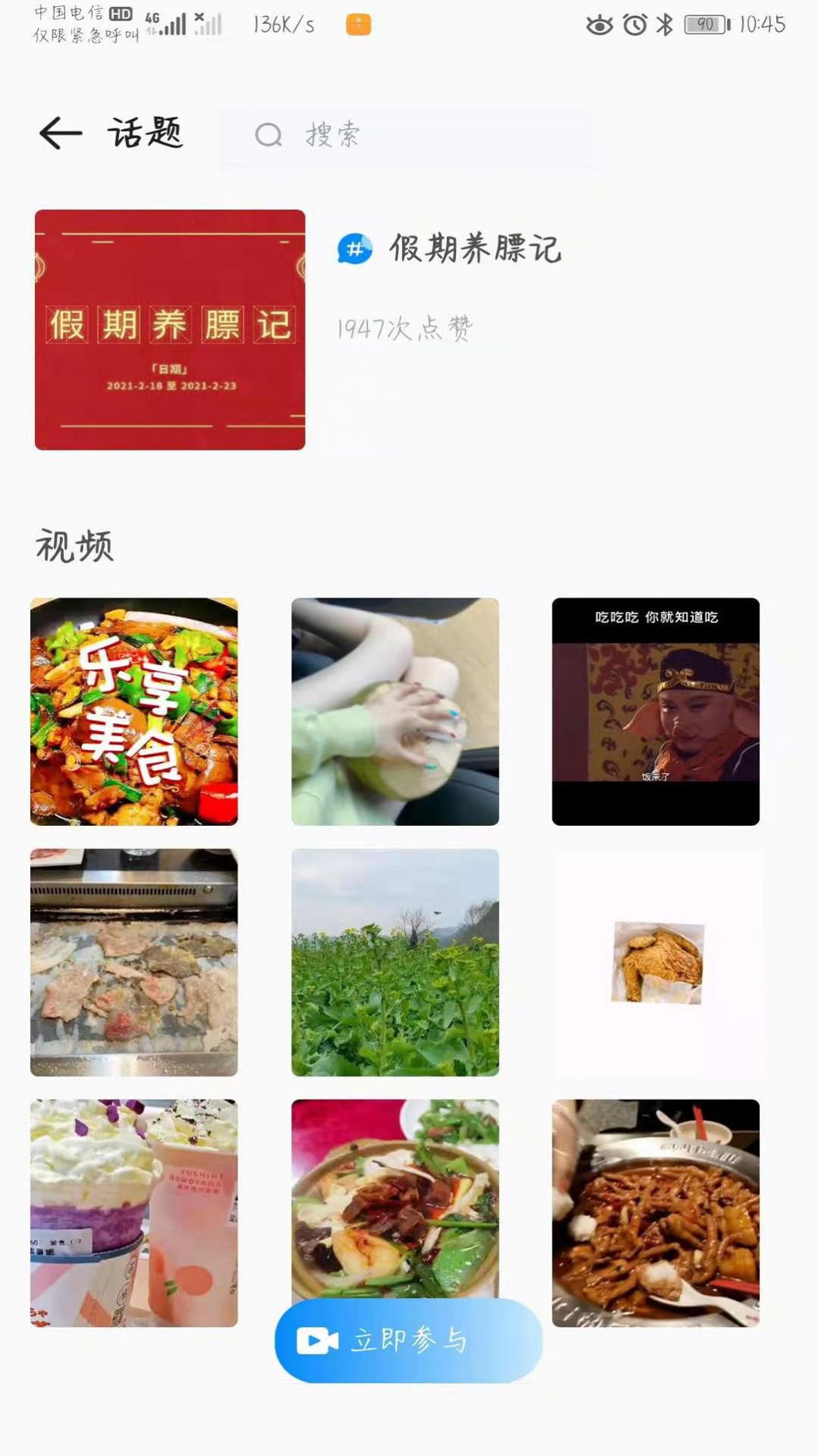Tap the Bluetooth icon in status bar
Image resolution: width=818 pixels, height=1456 pixels.
click(662, 25)
